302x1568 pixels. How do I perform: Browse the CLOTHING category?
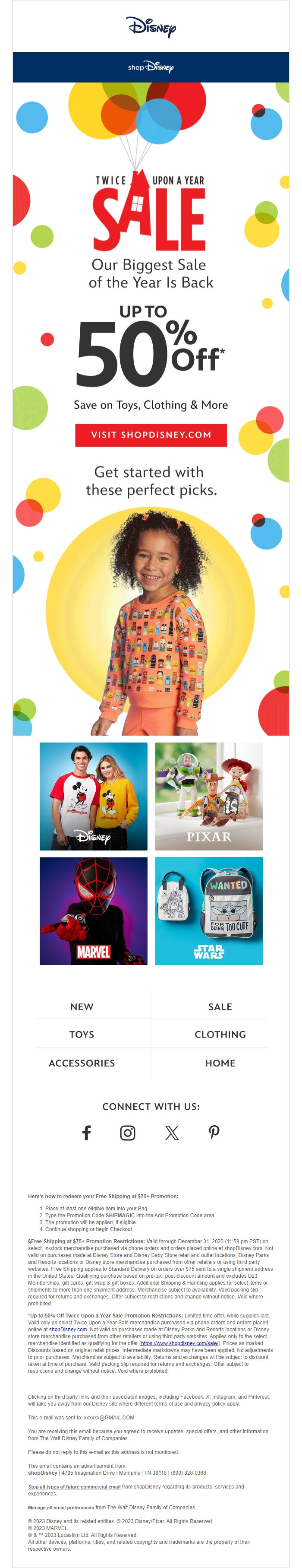point(220,1035)
